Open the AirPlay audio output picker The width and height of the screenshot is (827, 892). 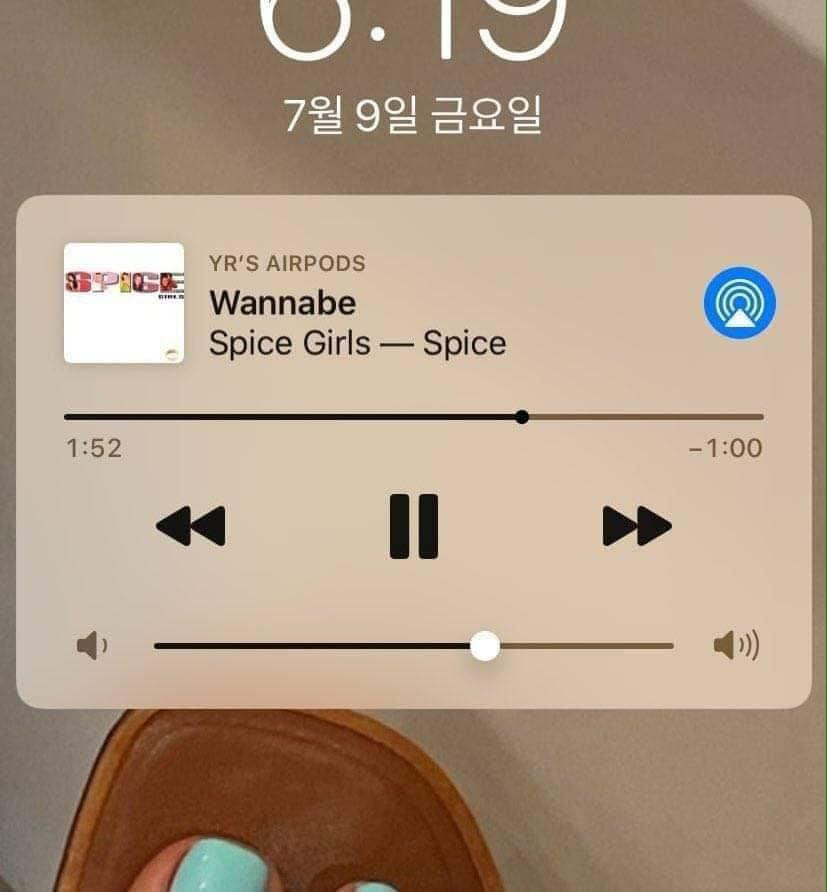click(739, 302)
